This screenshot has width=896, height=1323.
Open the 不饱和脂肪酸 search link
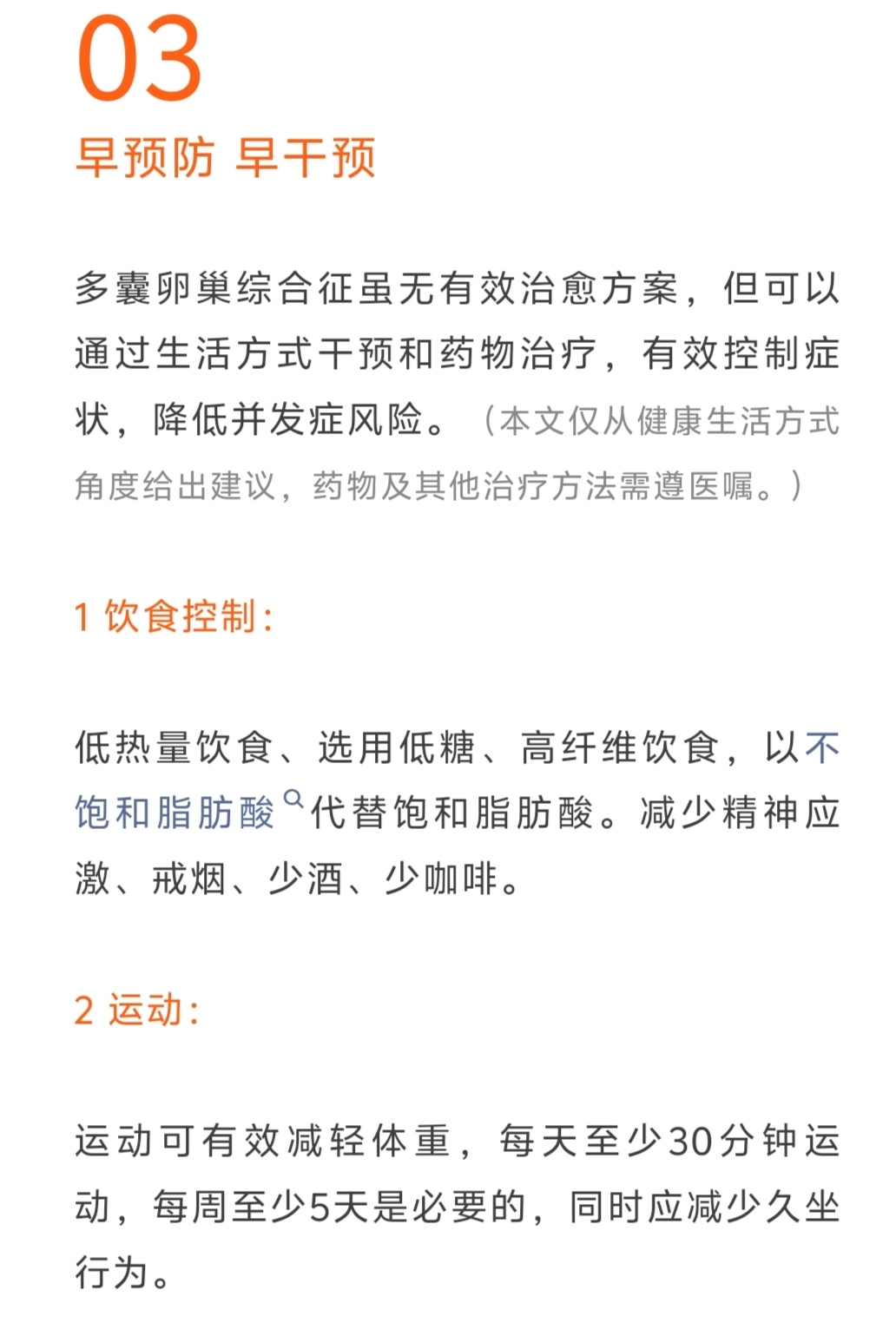(x=175, y=813)
